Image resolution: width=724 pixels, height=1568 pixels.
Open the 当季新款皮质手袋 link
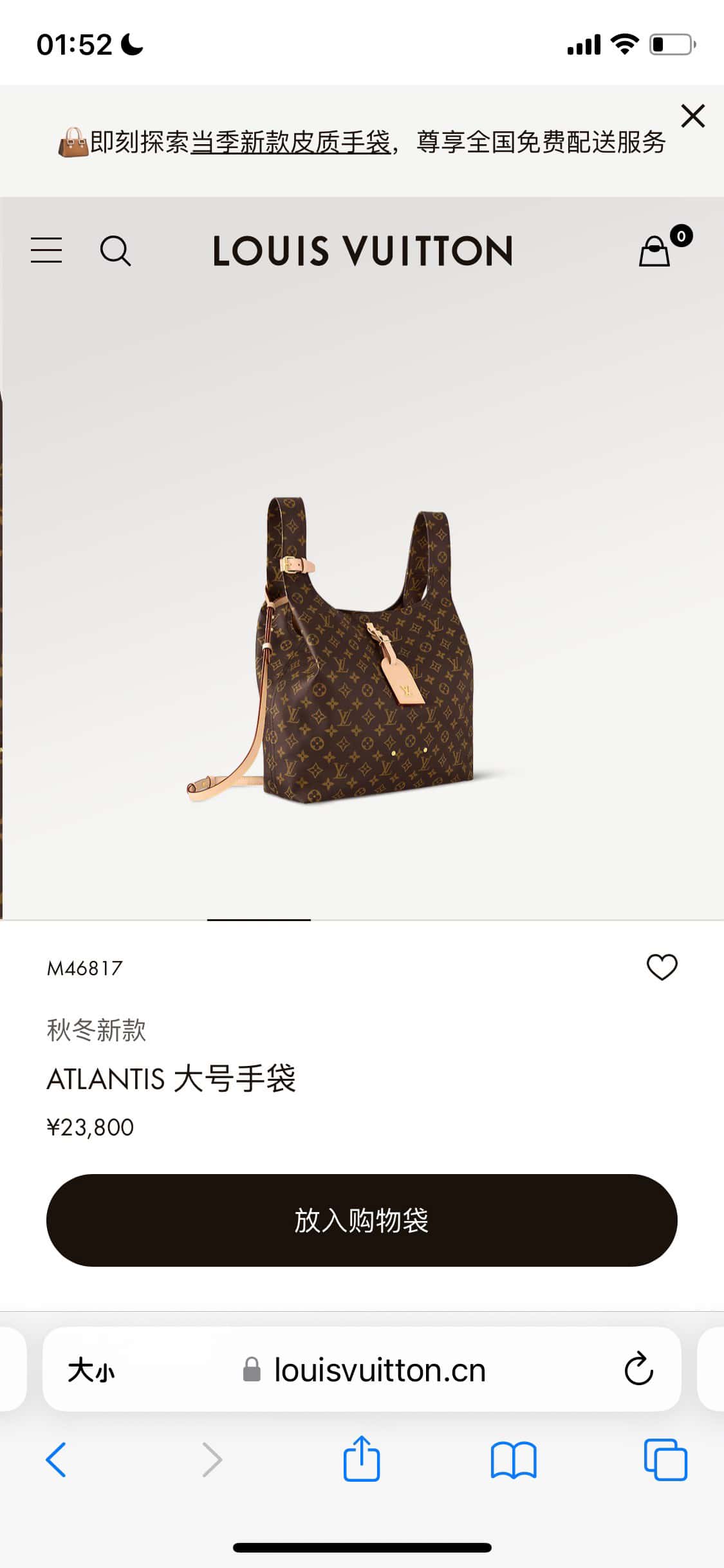click(x=291, y=142)
